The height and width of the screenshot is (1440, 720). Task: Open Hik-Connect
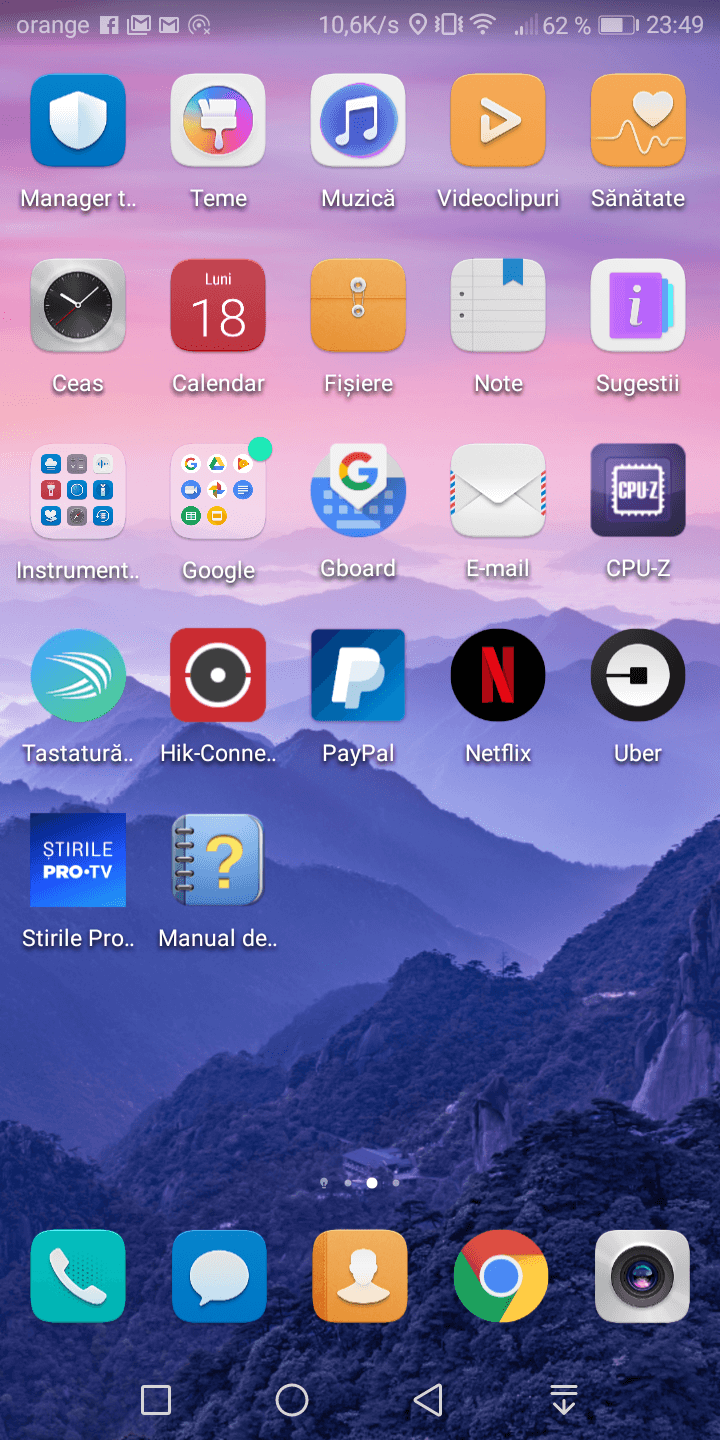218,675
